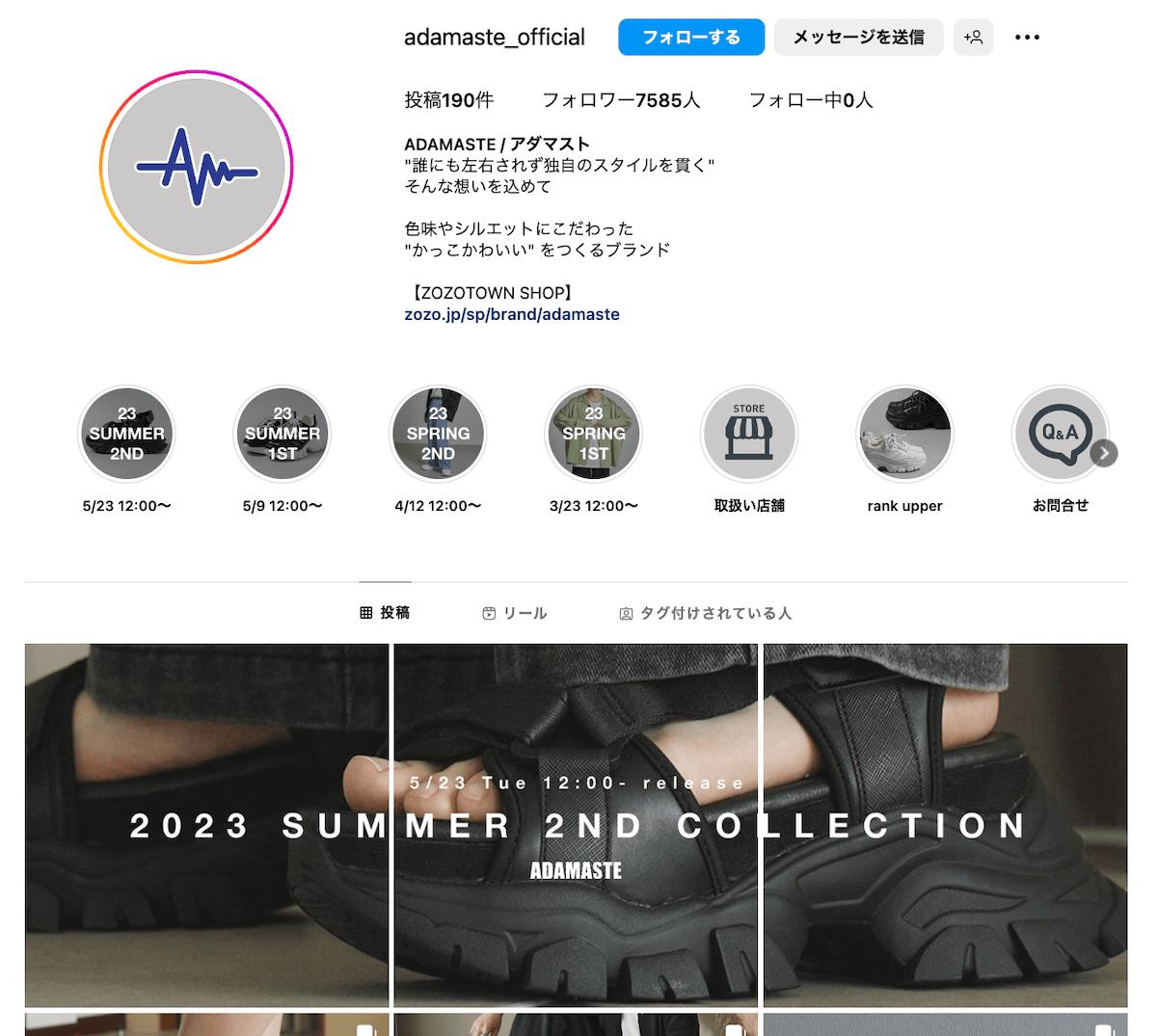Open the 3/23 12:00〜 highlight
This screenshot has width=1157, height=1036.
point(594,435)
